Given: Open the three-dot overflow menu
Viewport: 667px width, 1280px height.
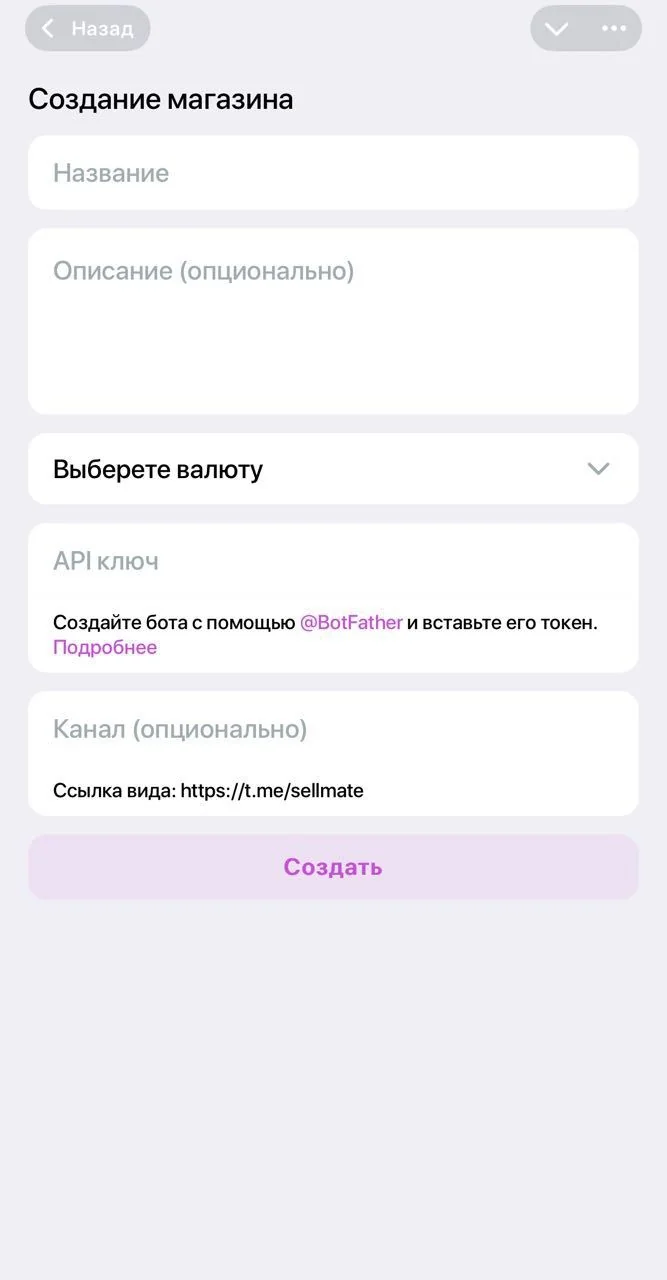Looking at the screenshot, I should pyautogui.click(x=614, y=28).
